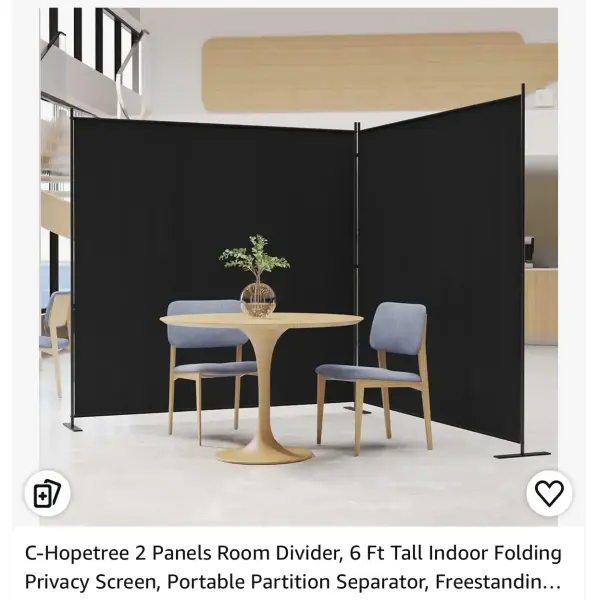This screenshot has height=600, width=597.
Task: Save the room divider with the heart icon
Action: click(x=549, y=493)
